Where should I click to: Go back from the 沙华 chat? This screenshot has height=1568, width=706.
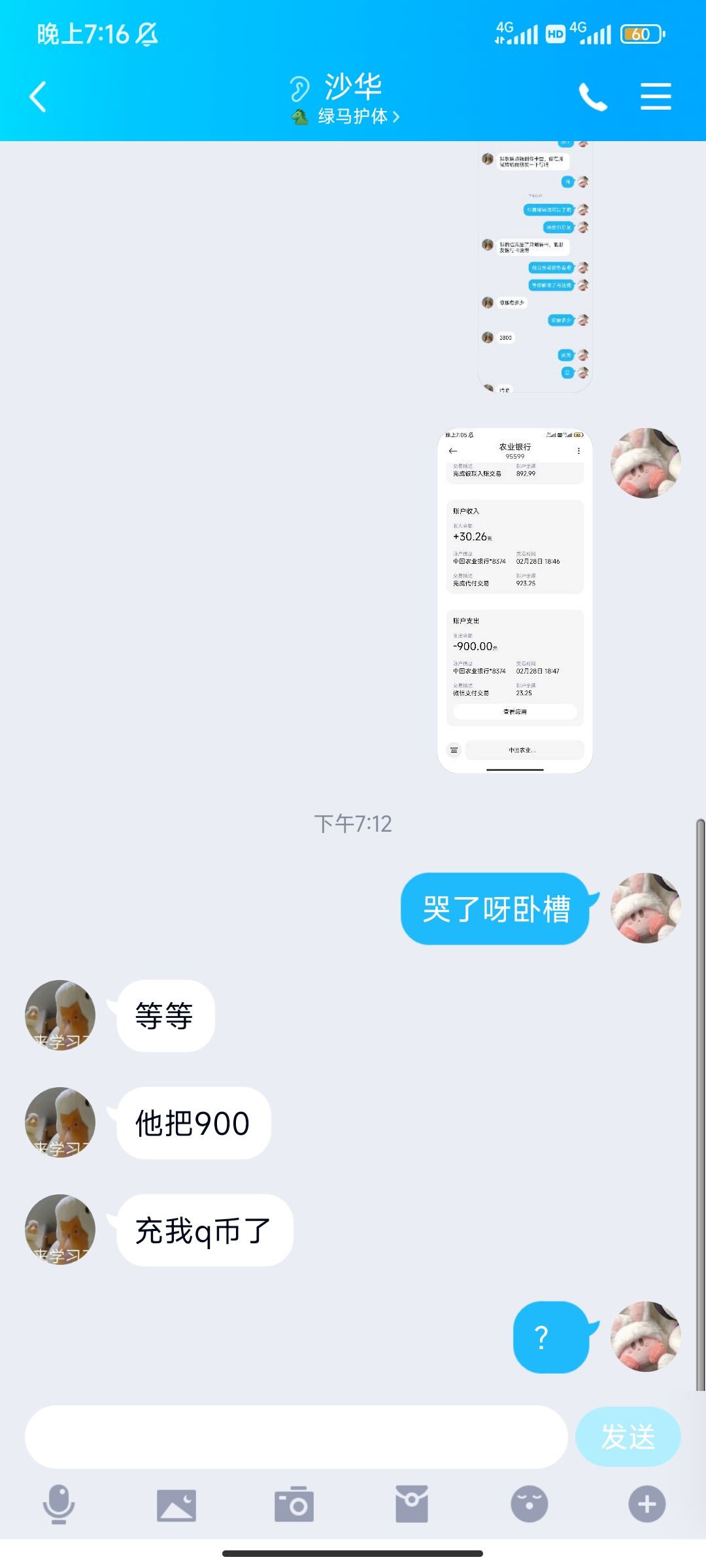tap(39, 97)
